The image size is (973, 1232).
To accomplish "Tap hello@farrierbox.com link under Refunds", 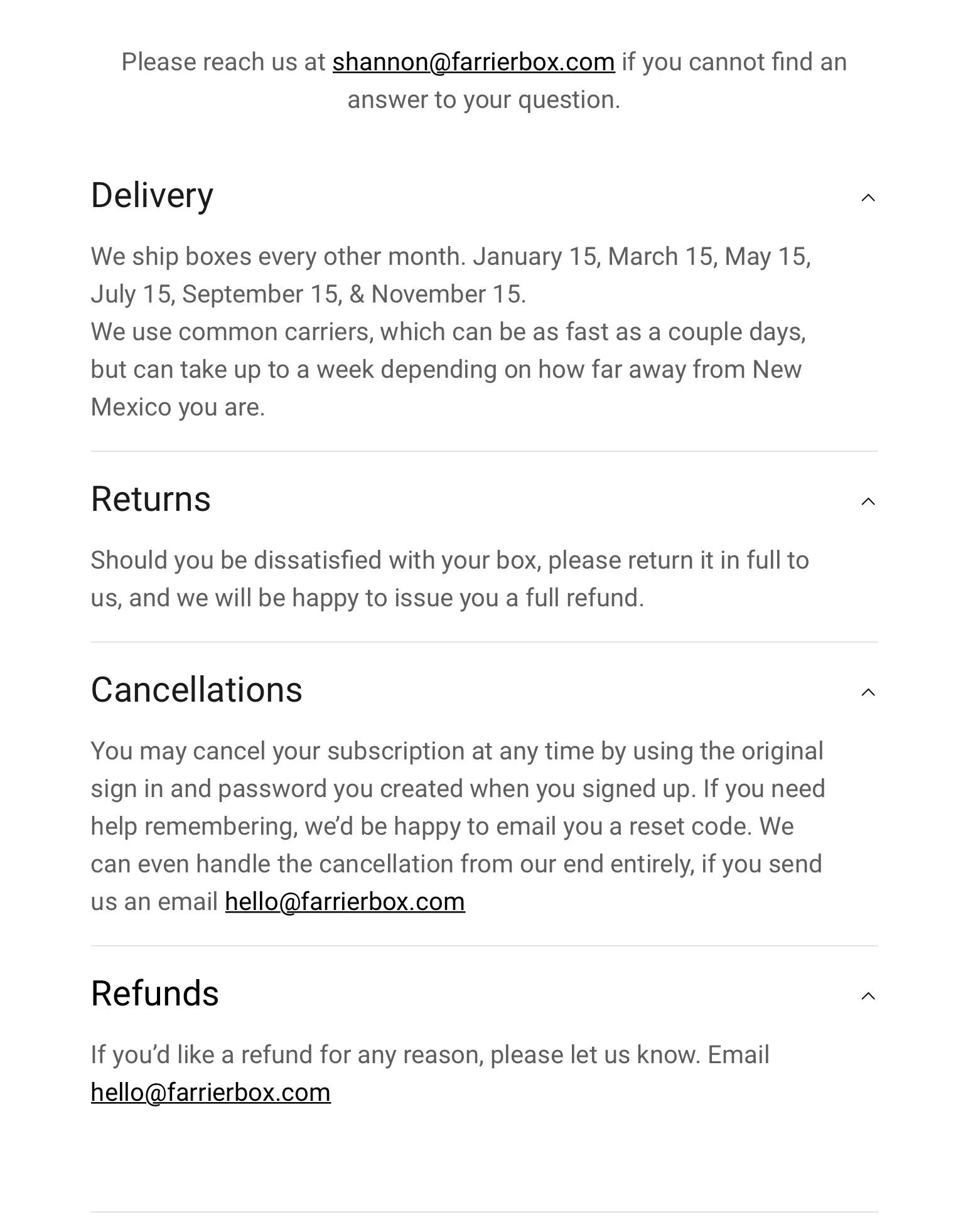I will tap(210, 1093).
